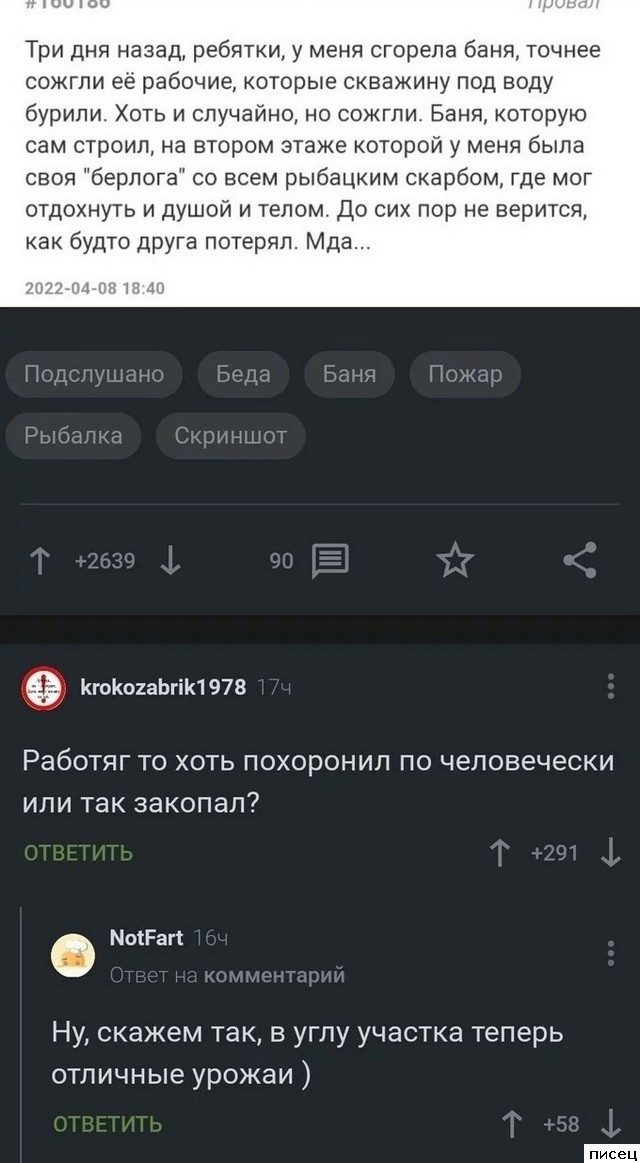The image size is (640, 1163).
Task: Reply to krokozabrik1978's comment
Action: [x=78, y=853]
